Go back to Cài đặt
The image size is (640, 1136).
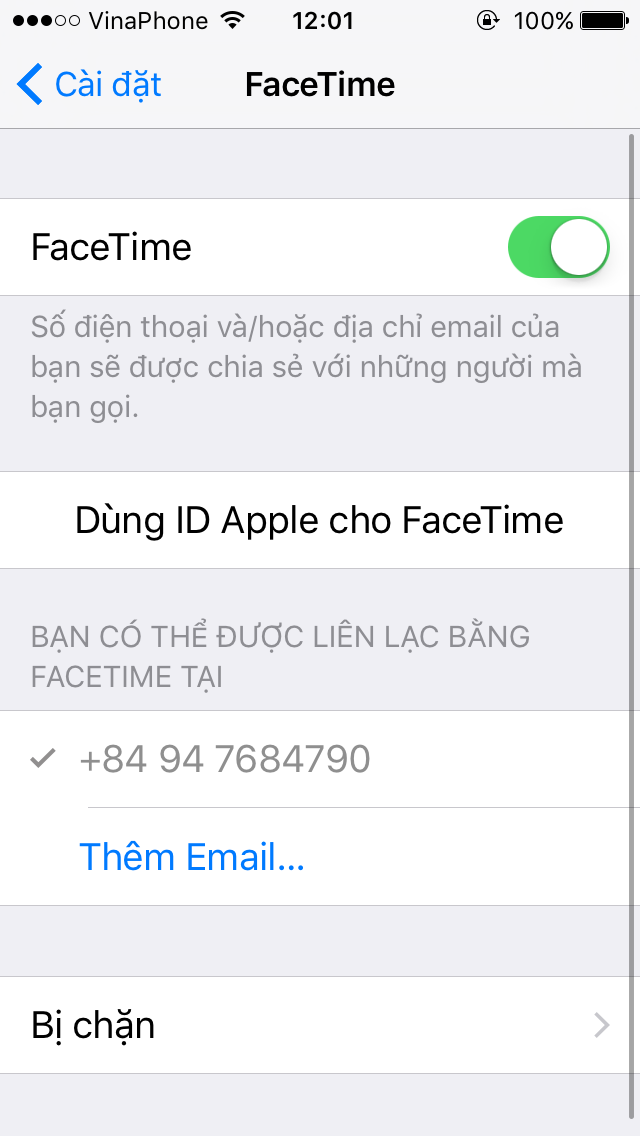pyautogui.click(x=88, y=85)
